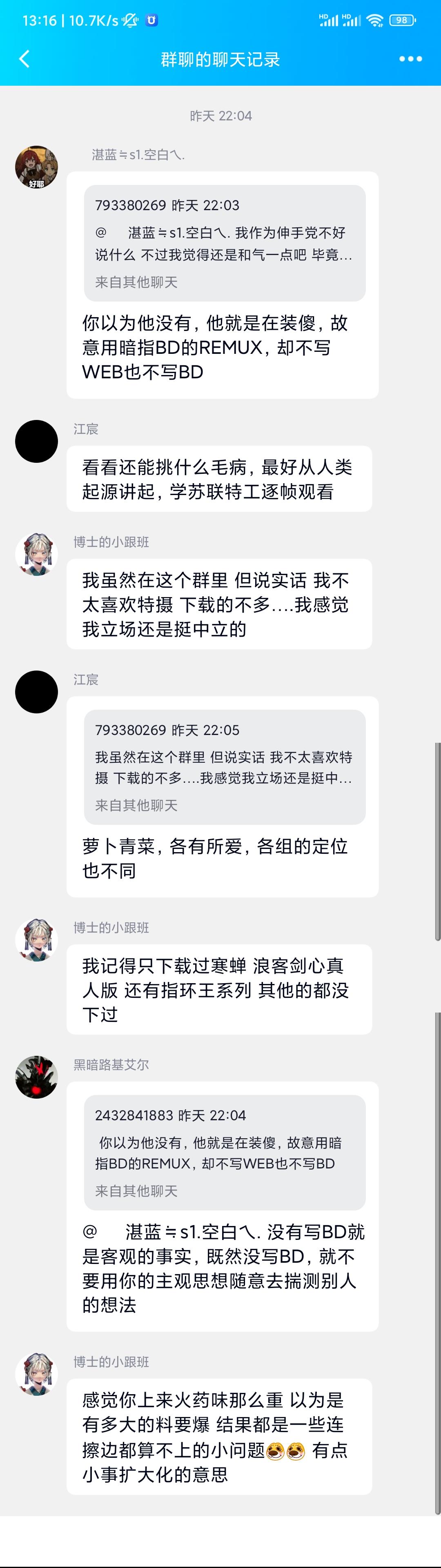The width and height of the screenshot is (441, 1568).
Task: Open quoted reply starting 我作为伸手党不好说什么
Action: pyautogui.click(x=224, y=243)
